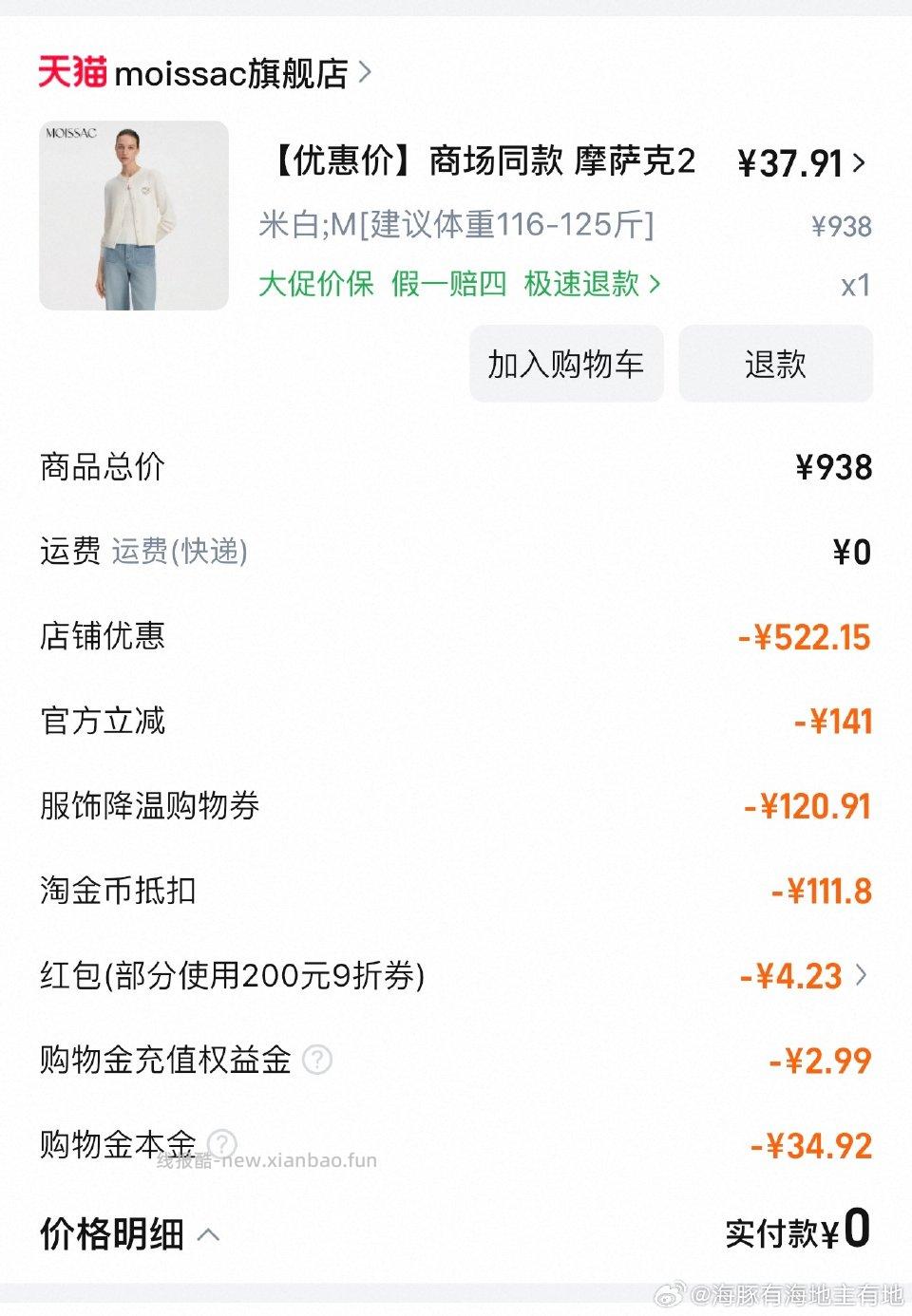Viewport: 912px width, 1316px height.
Task: Click the 米白;M size specification text
Action: [456, 226]
